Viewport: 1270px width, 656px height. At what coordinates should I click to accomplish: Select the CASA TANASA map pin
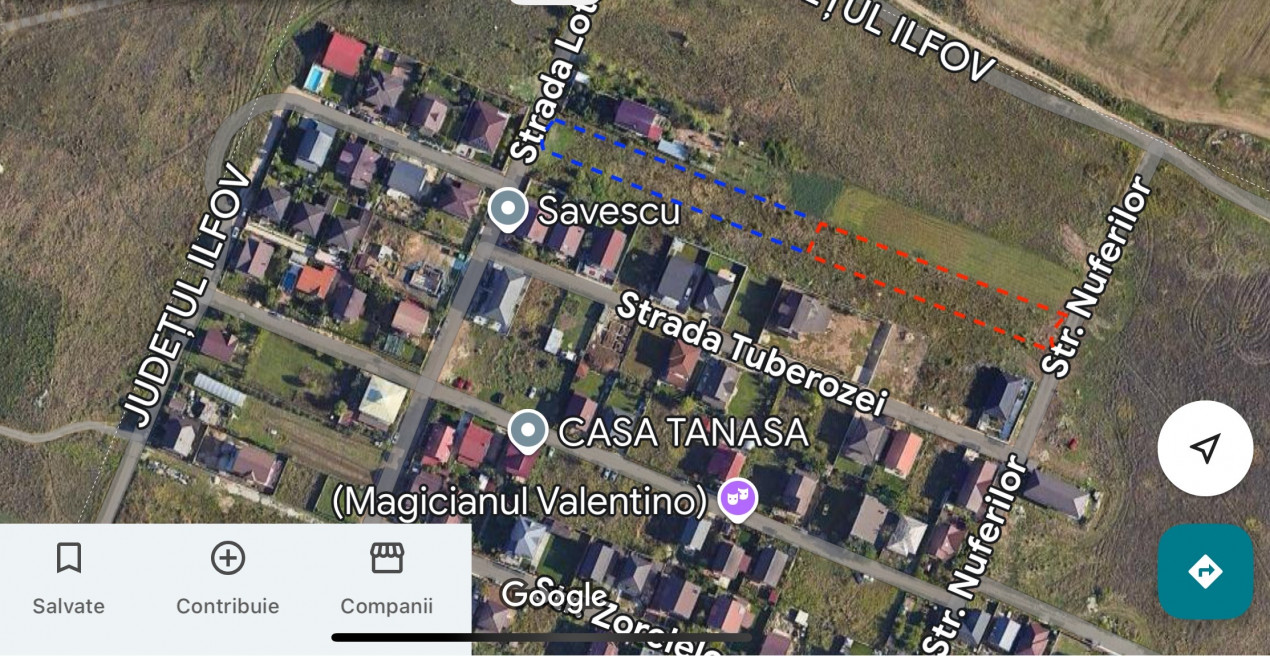(528, 432)
